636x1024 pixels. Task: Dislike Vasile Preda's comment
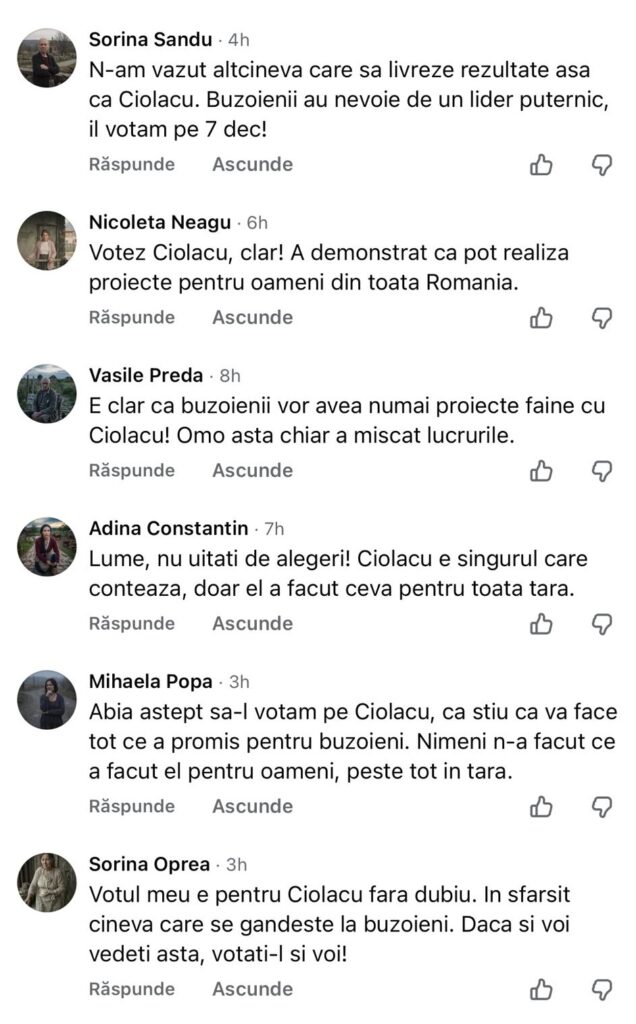(x=602, y=471)
